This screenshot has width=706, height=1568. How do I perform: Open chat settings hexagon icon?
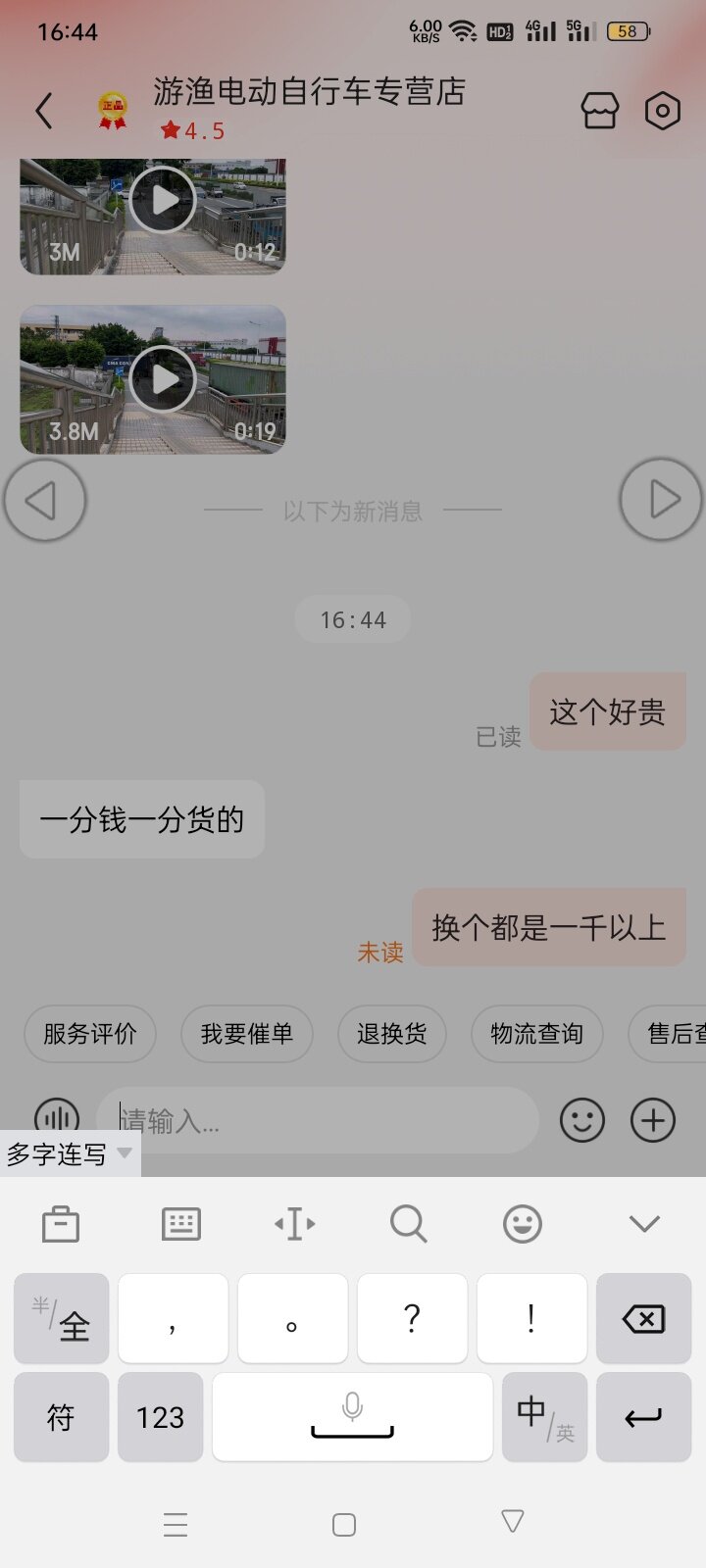click(x=663, y=111)
